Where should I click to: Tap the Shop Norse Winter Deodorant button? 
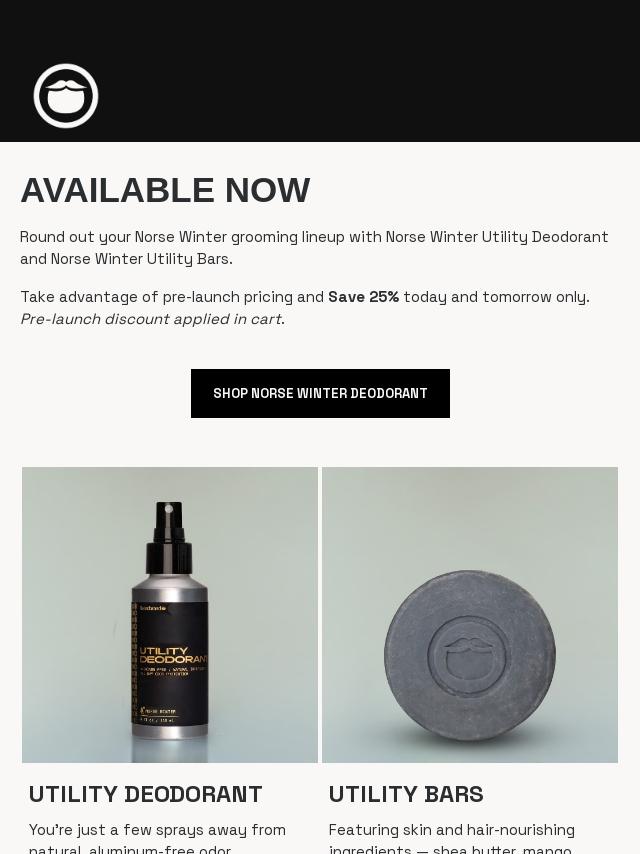tap(320, 393)
